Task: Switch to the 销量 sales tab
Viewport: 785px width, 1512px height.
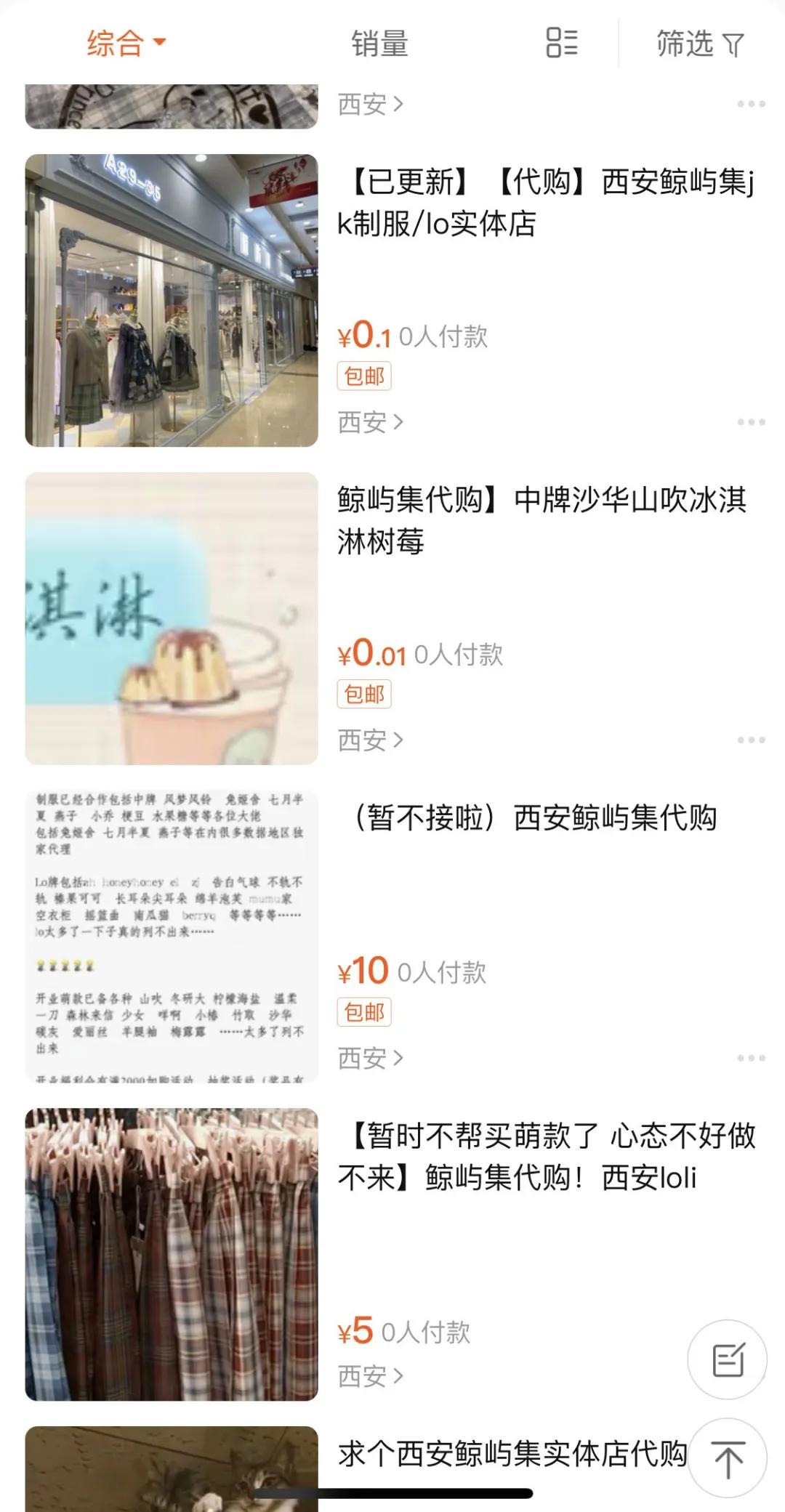Action: click(x=378, y=44)
